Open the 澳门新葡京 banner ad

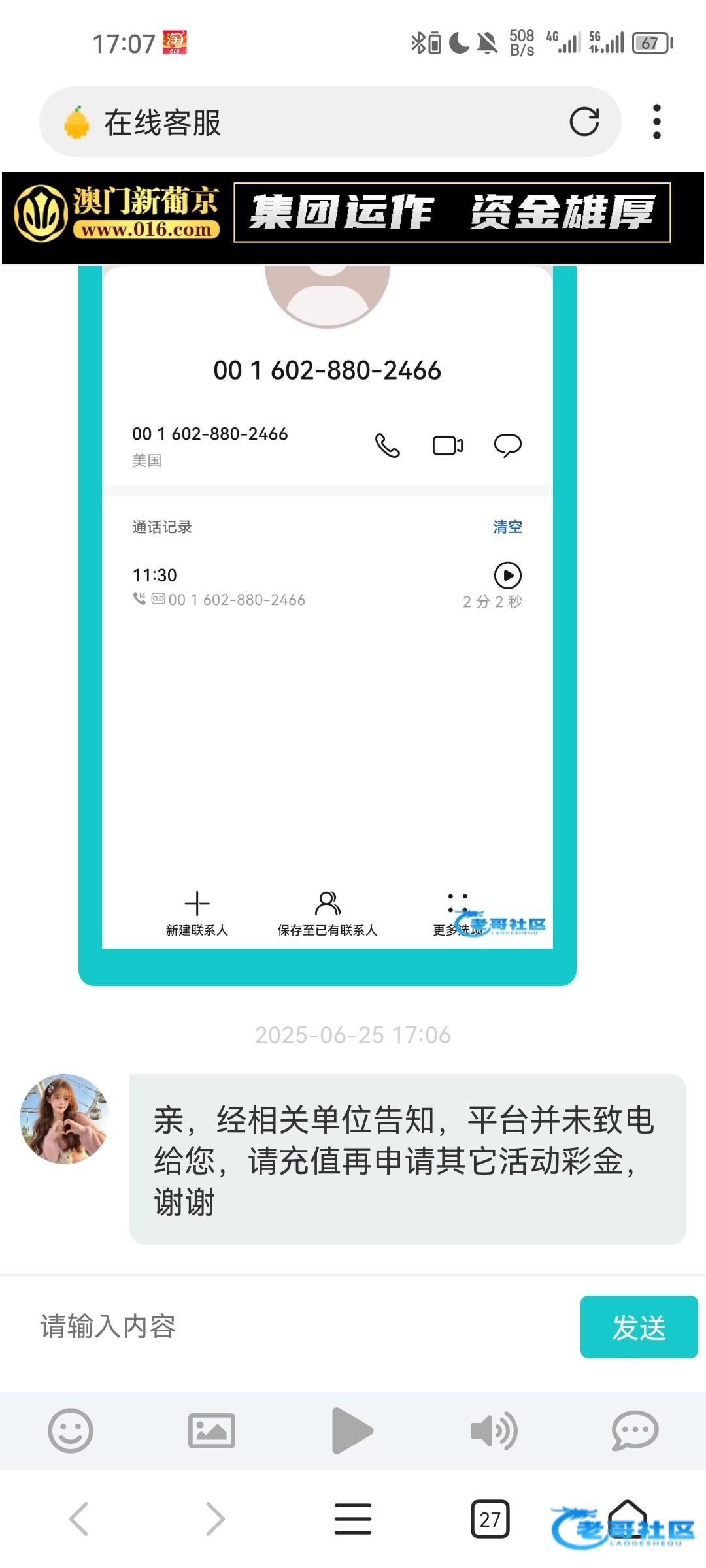[353, 218]
